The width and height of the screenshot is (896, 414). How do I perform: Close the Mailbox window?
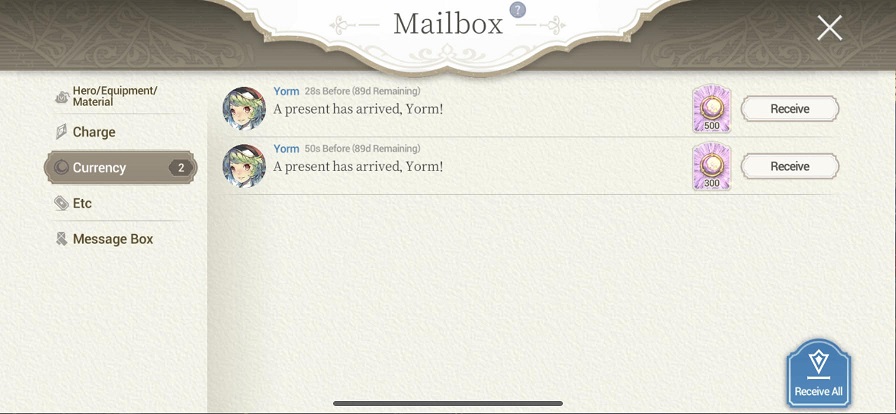point(829,28)
